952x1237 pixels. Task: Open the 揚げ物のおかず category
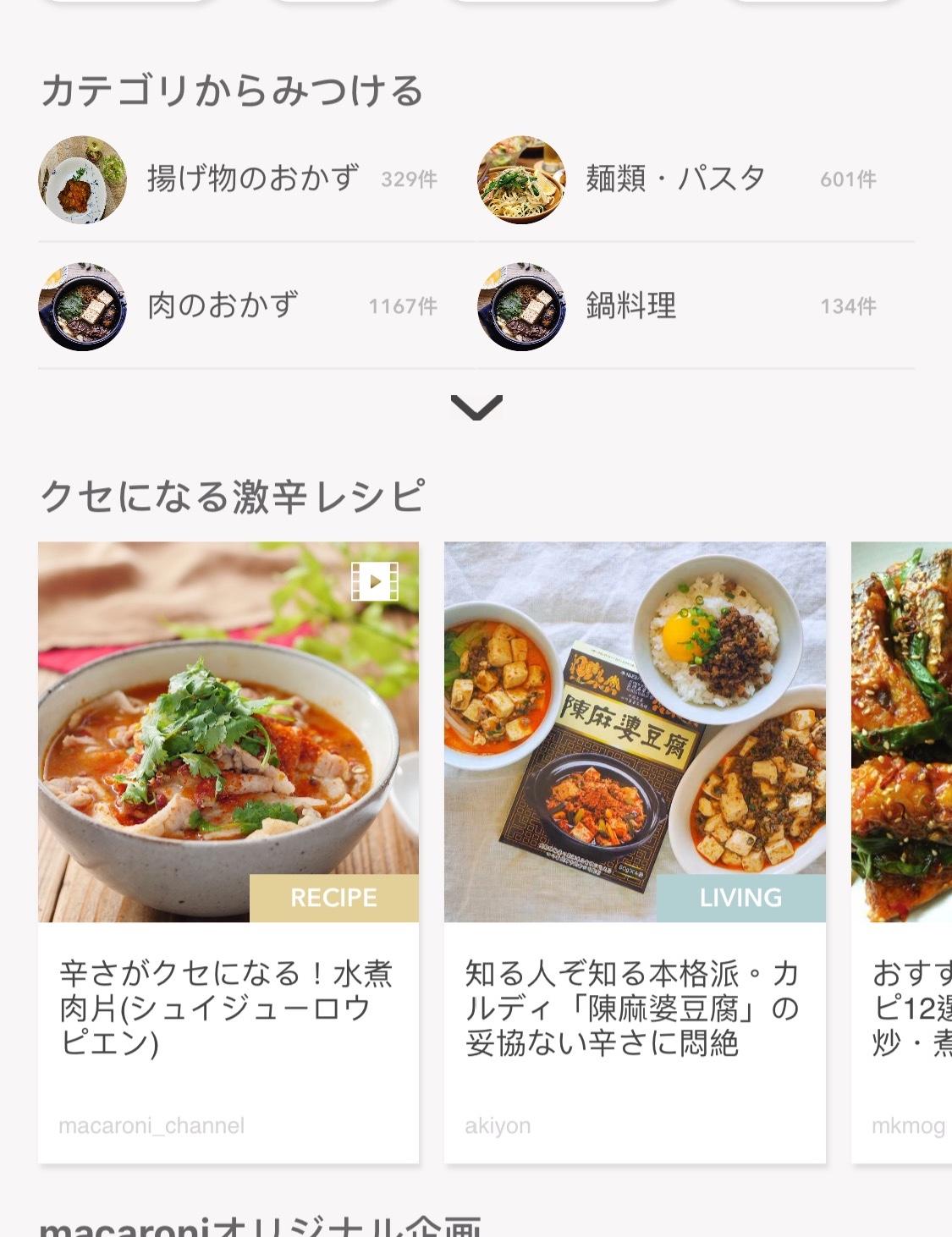tap(252, 179)
